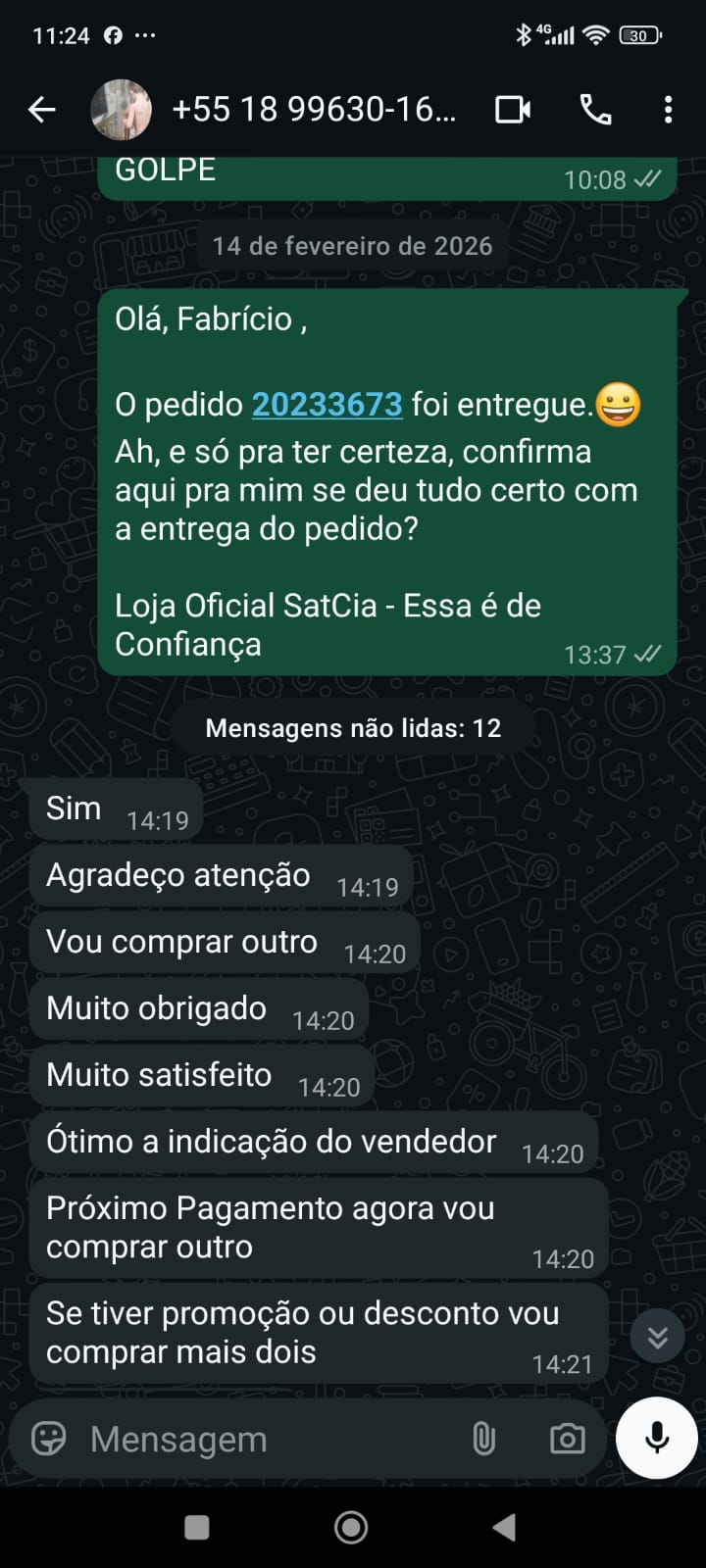Type in the Mensagem field

pyautogui.click(x=265, y=1439)
